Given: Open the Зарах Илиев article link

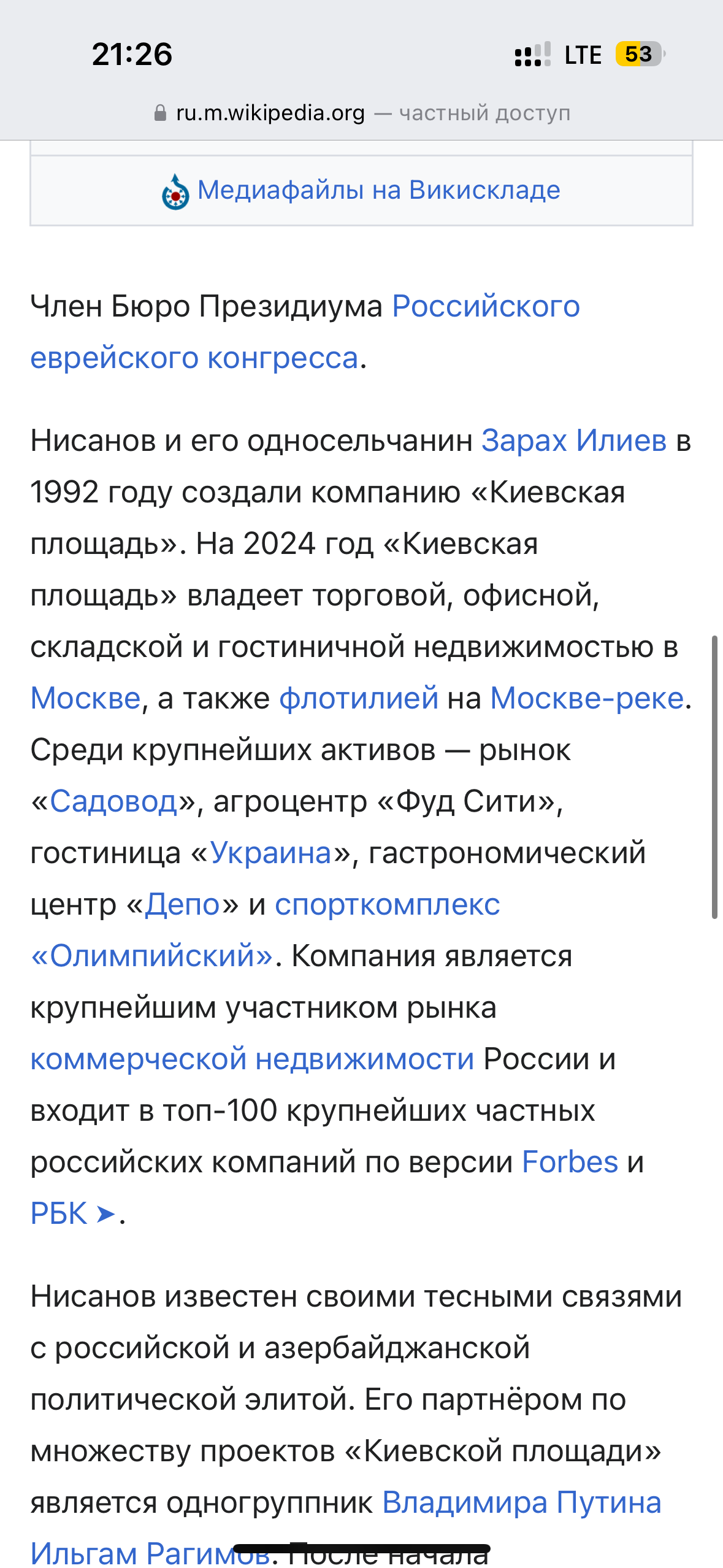Looking at the screenshot, I should tap(573, 440).
